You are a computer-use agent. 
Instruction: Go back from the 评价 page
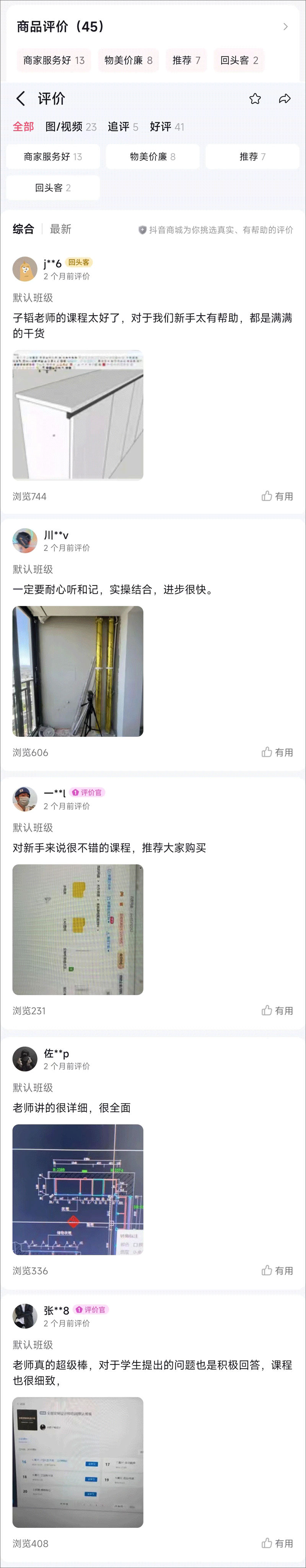click(21, 99)
